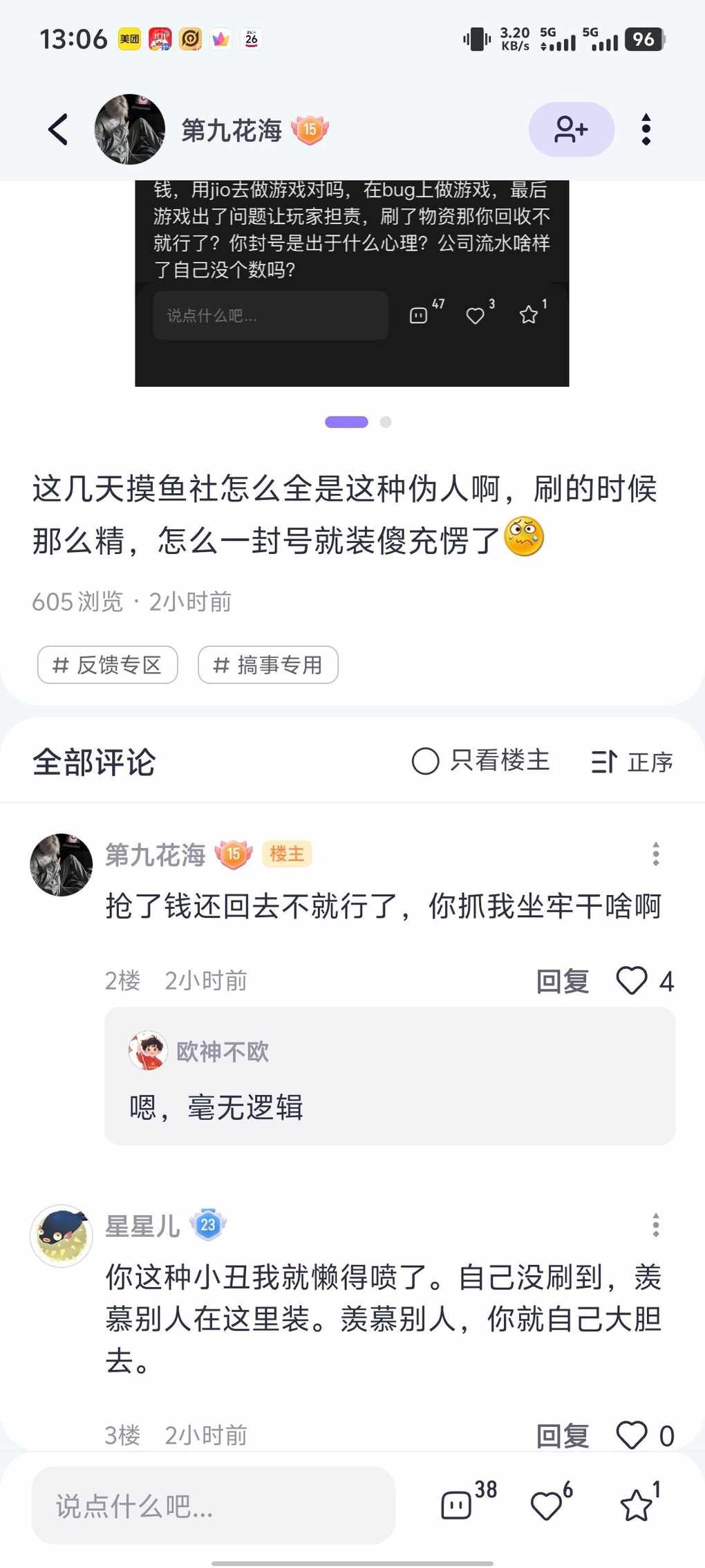Open the 反馈专区 topic tag
This screenshot has height=1568, width=705.
pos(108,665)
